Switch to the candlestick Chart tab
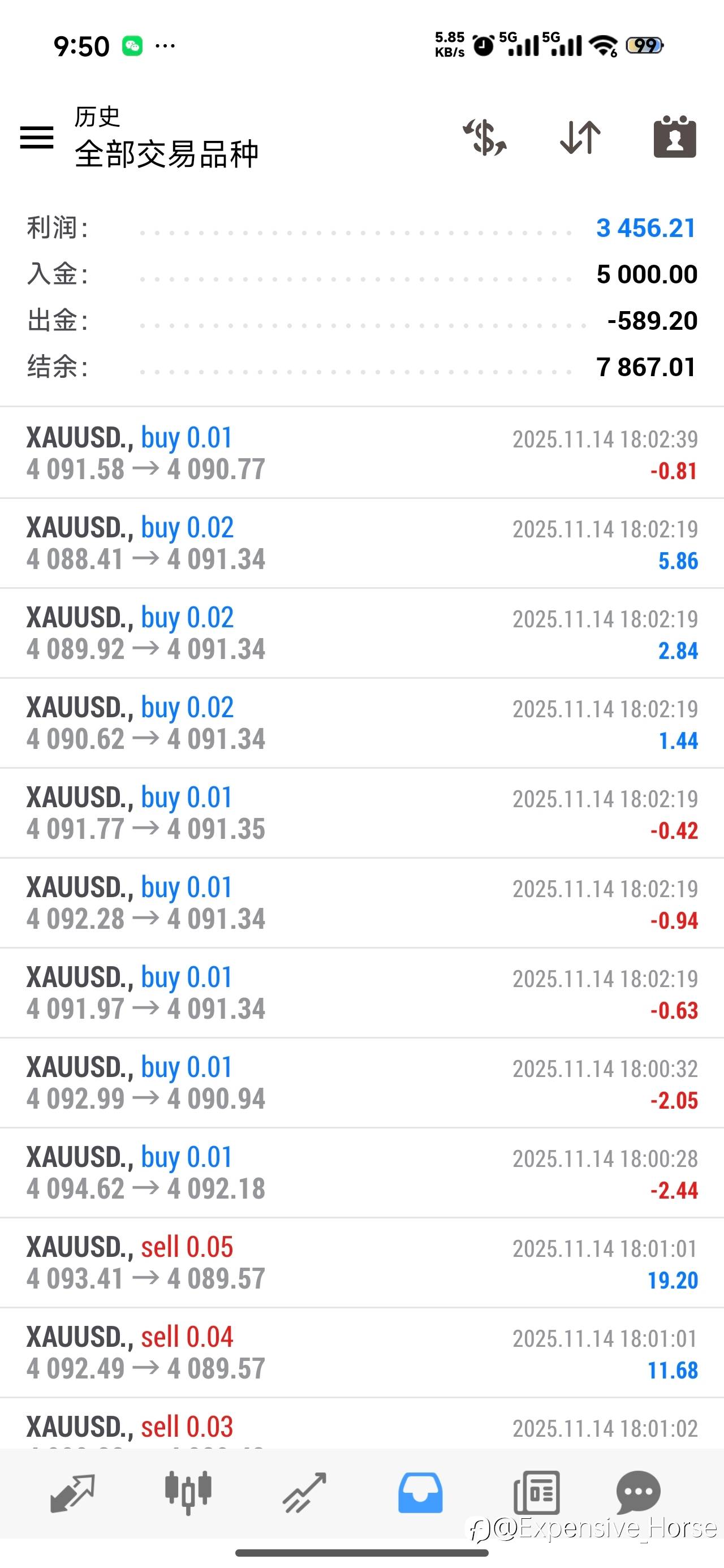Viewport: 724px width, 1568px height. [188, 1493]
